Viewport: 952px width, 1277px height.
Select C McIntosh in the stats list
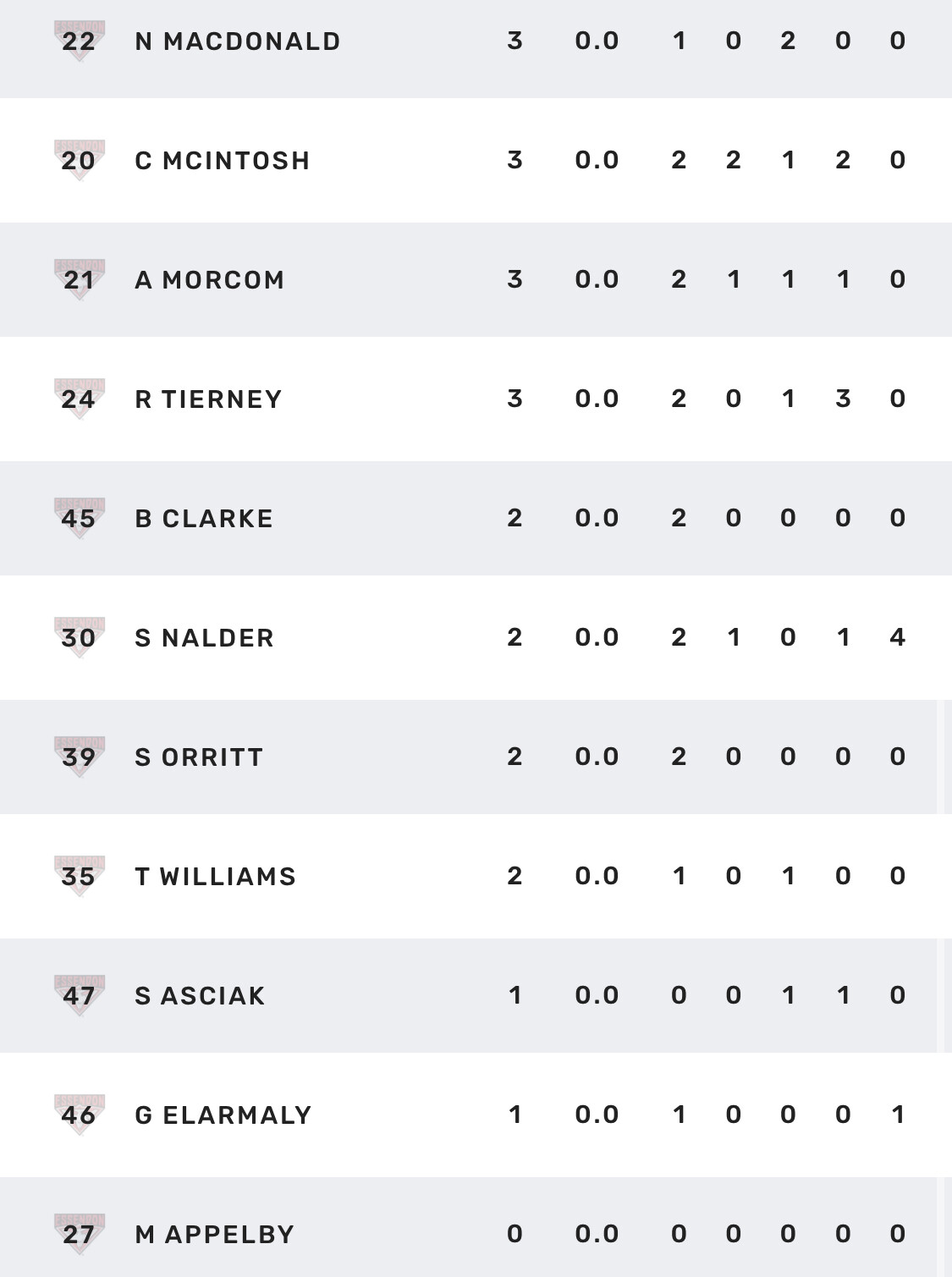(x=223, y=161)
